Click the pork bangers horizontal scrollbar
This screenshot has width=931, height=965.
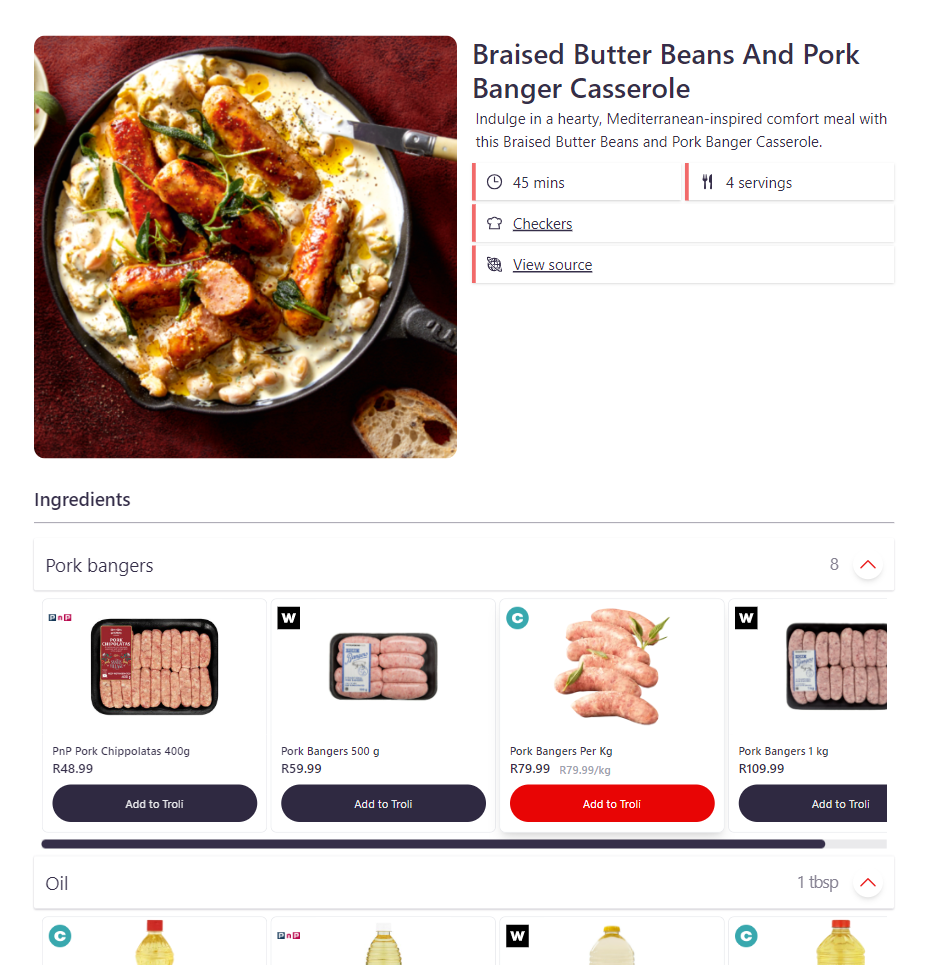point(433,844)
